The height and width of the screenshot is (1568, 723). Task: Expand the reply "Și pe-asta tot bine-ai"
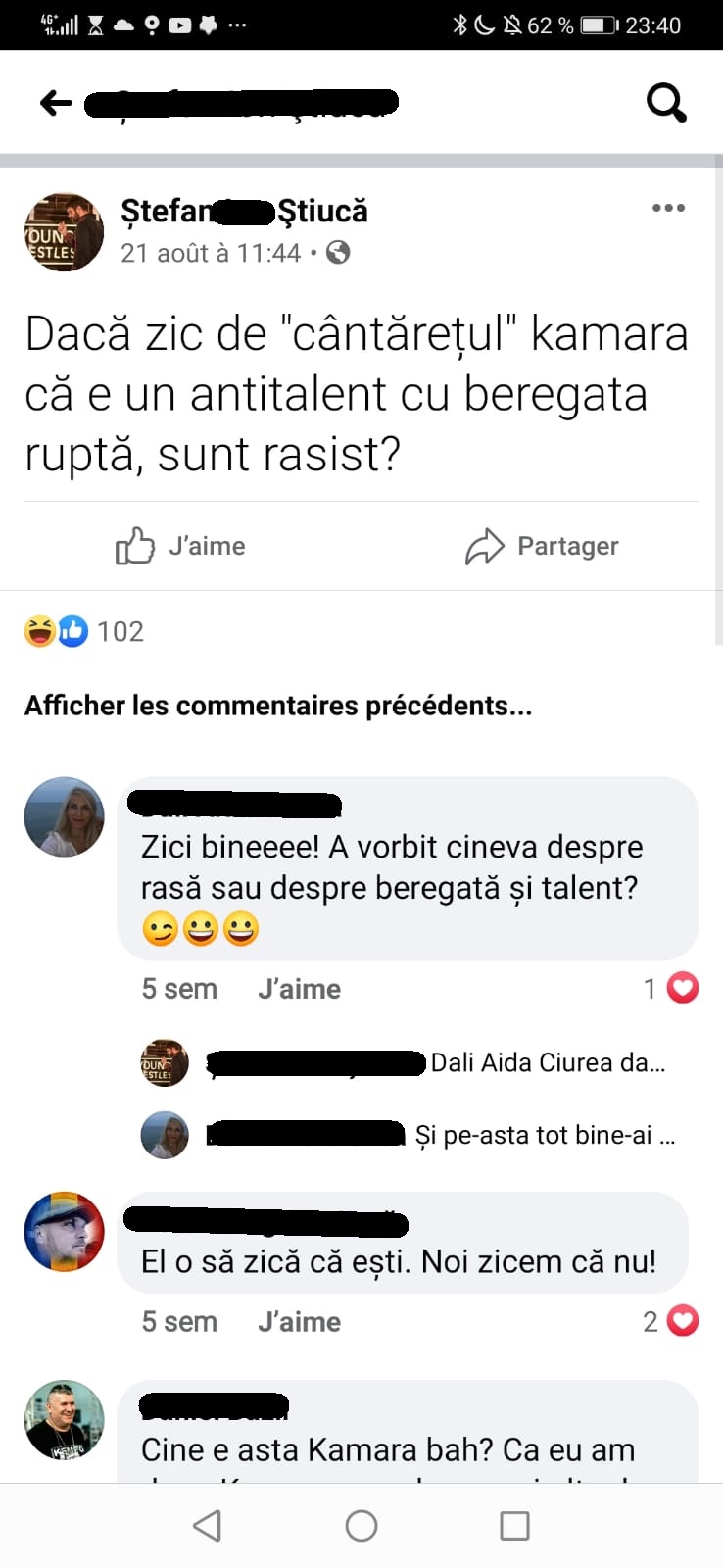[x=545, y=1135]
